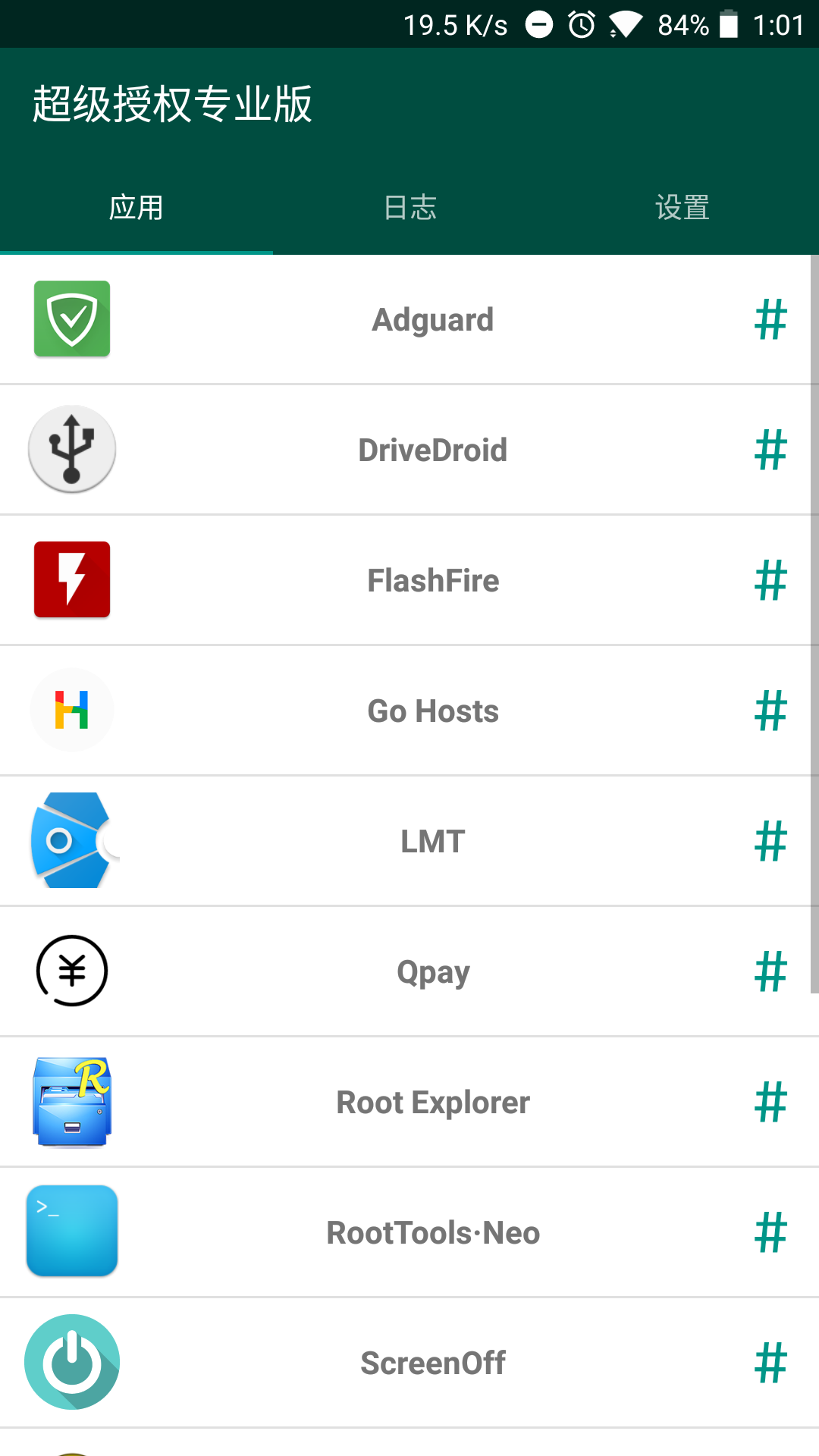Switch to the 日志 tab
This screenshot has width=819, height=1456.
coord(409,207)
